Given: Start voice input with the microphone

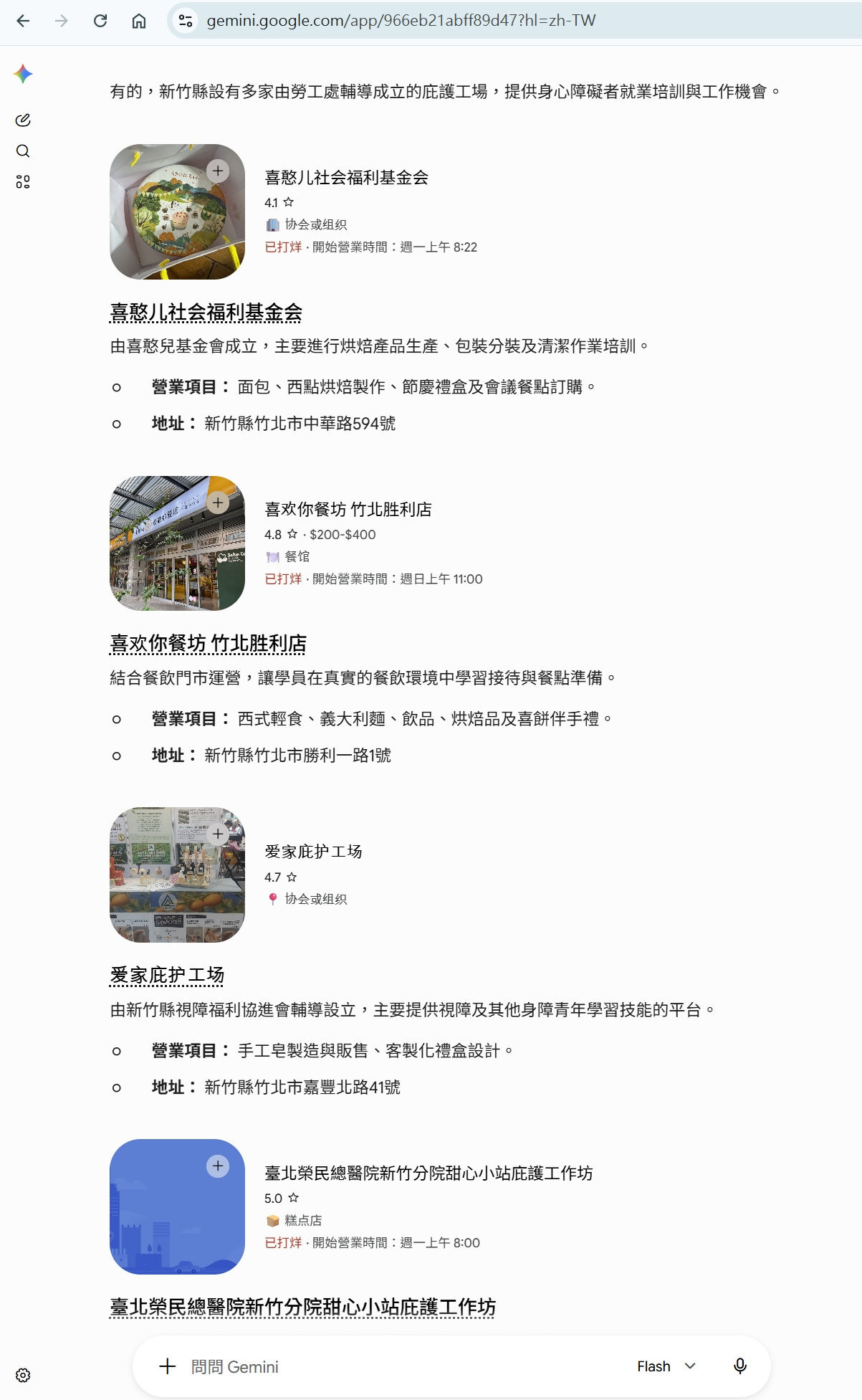Looking at the screenshot, I should [740, 1366].
